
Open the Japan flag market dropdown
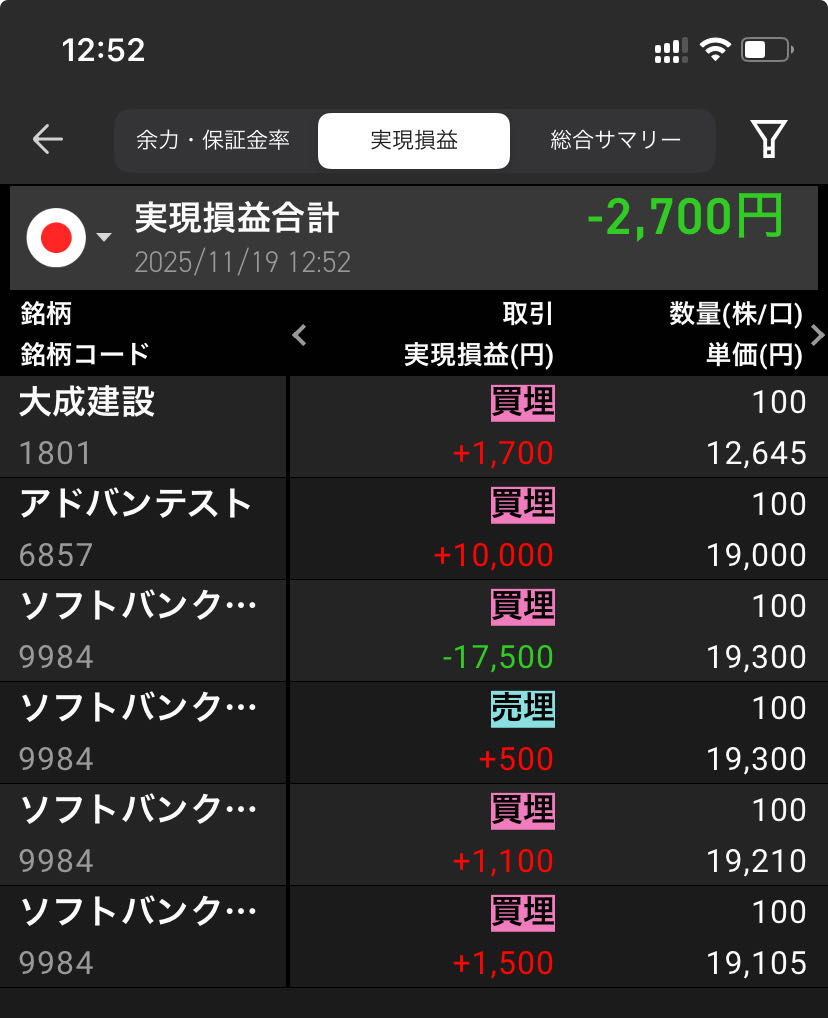(68, 238)
